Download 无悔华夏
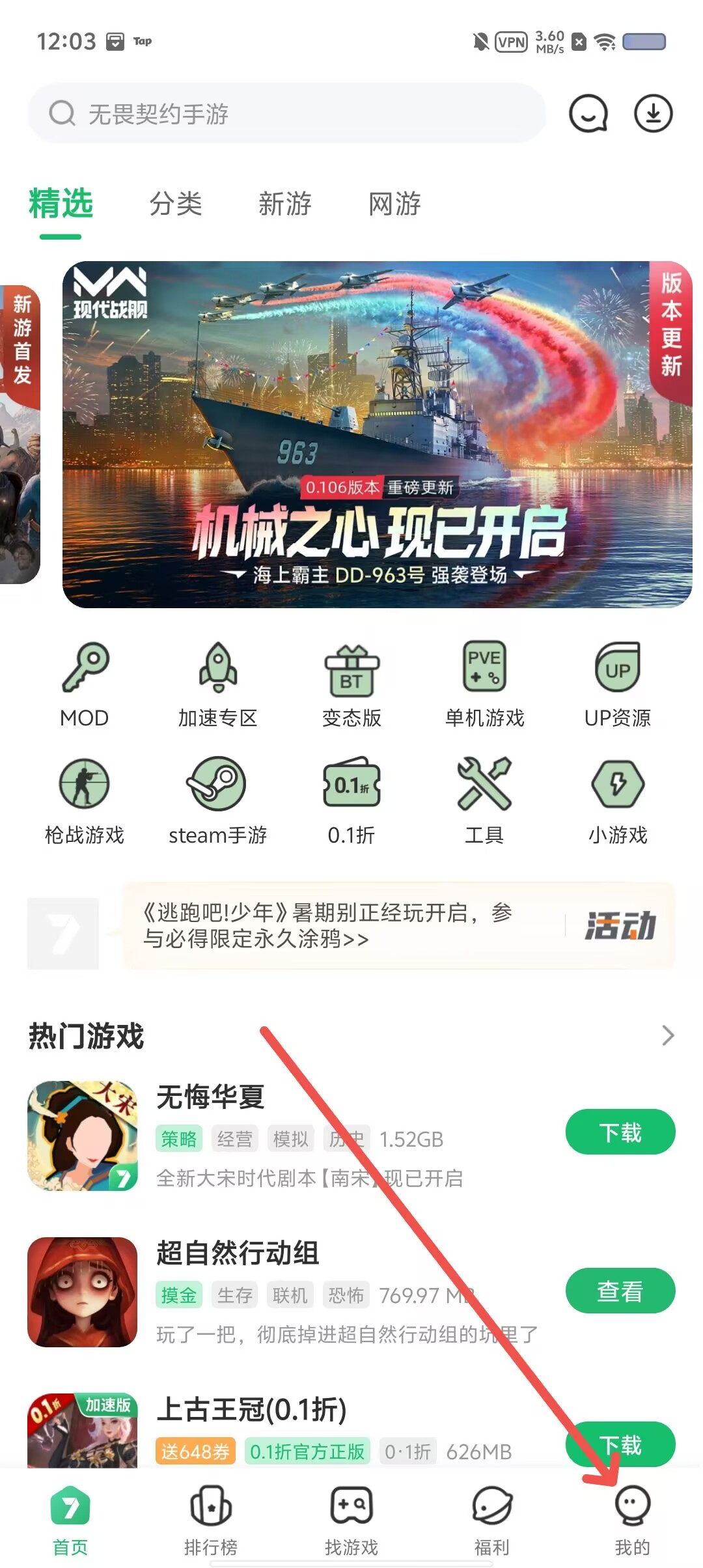 pos(620,1132)
